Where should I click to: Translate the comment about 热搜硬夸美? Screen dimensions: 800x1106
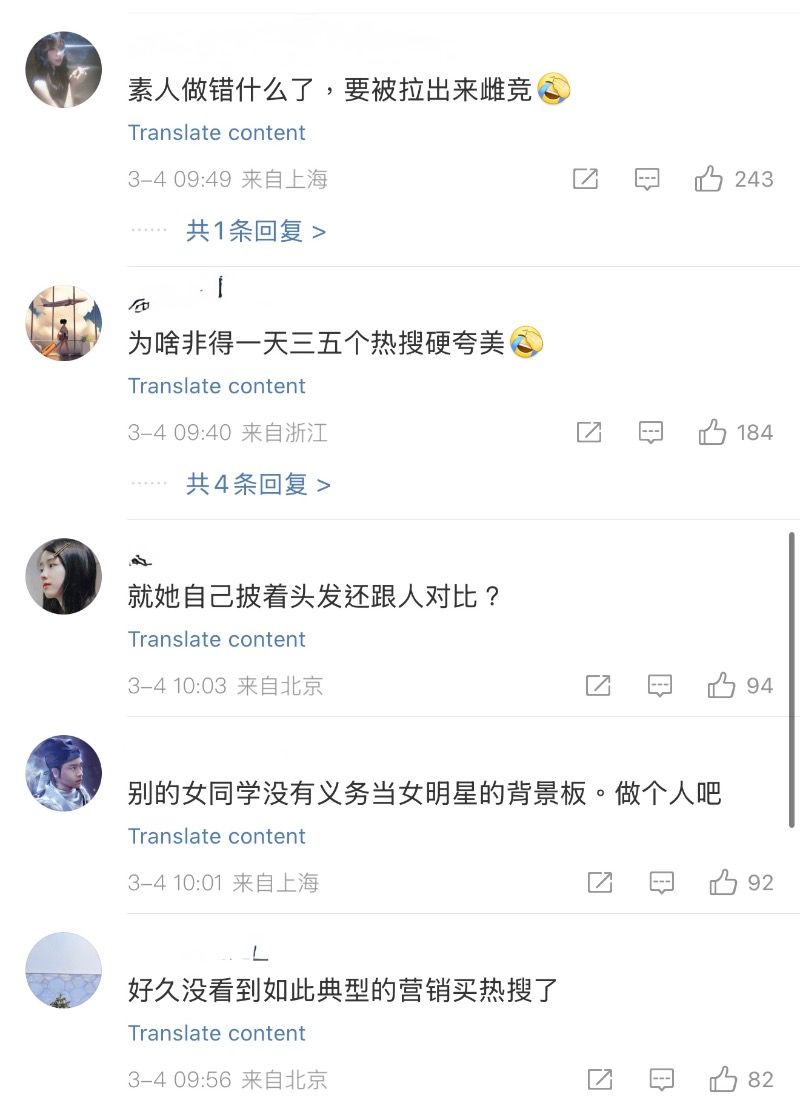click(x=216, y=386)
